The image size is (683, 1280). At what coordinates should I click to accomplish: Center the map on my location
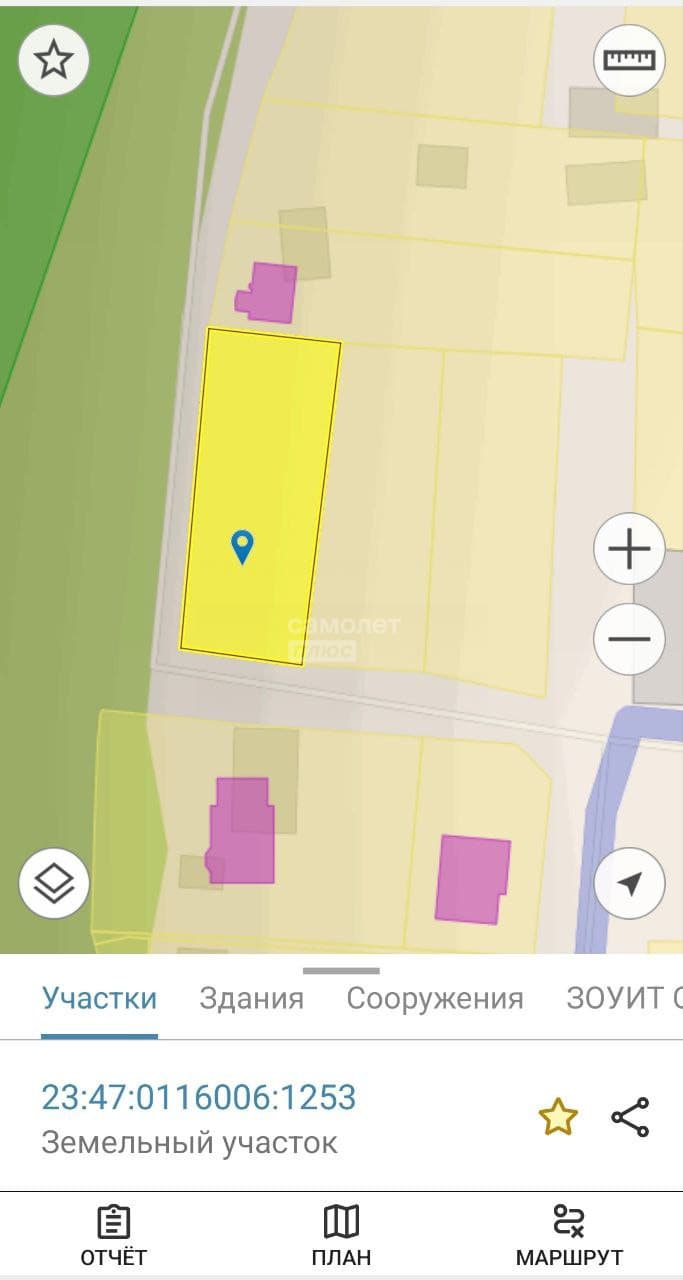629,884
